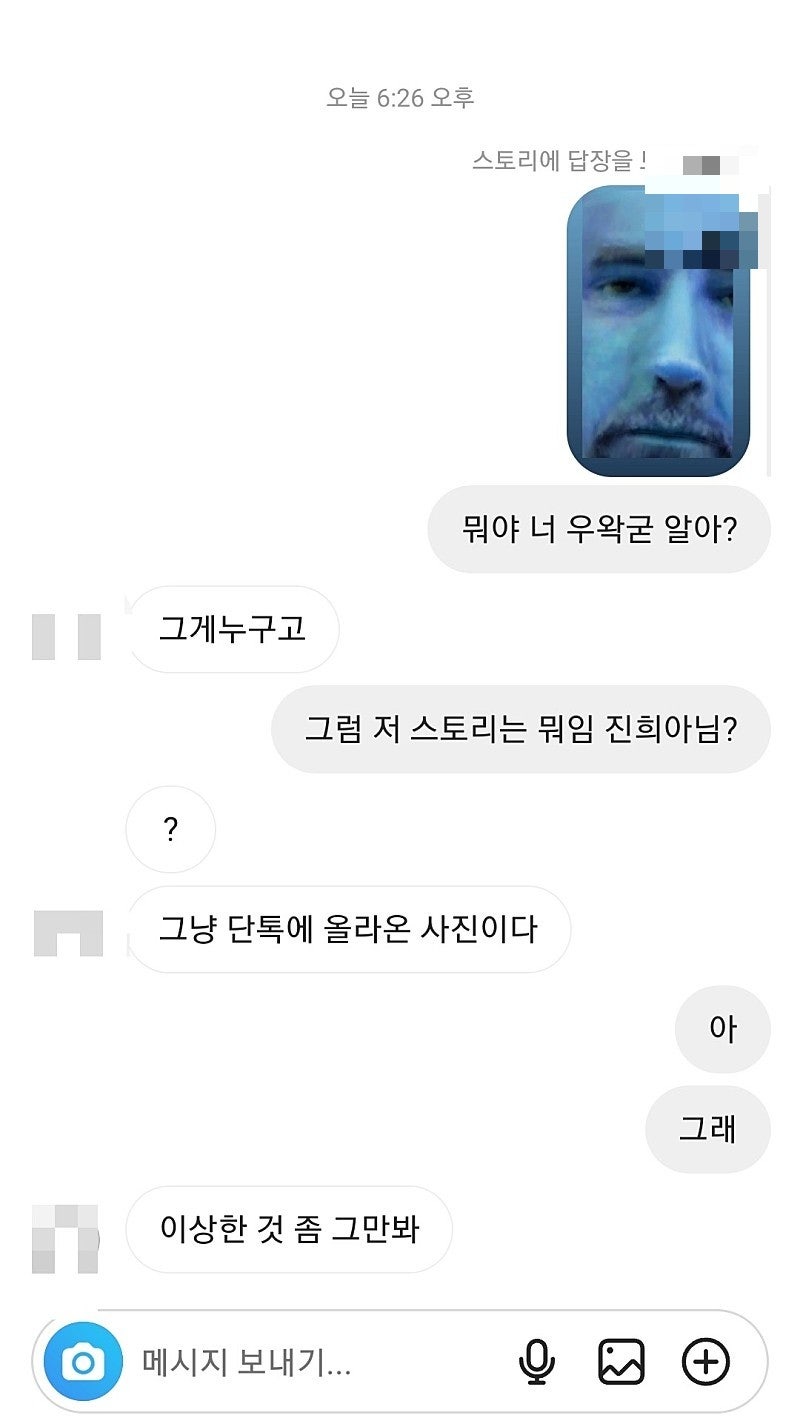
Task: Record a voice message with the microphone
Action: [537, 1362]
